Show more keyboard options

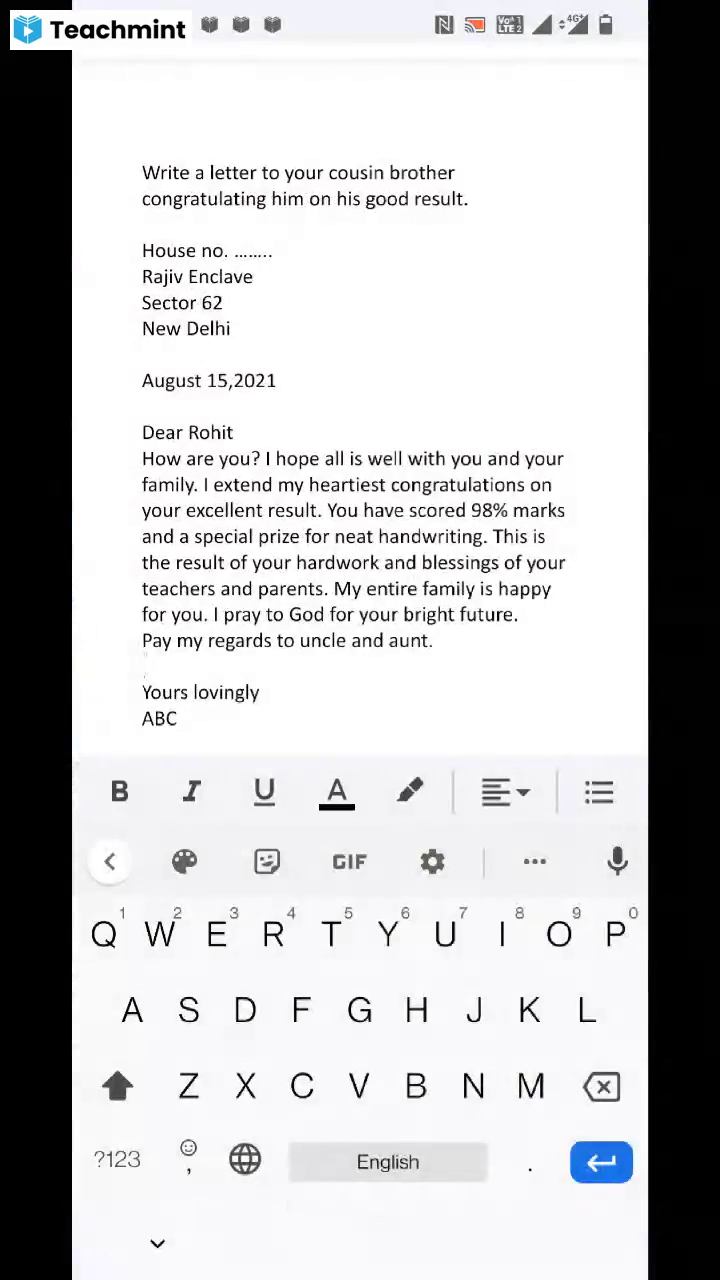pos(535,862)
